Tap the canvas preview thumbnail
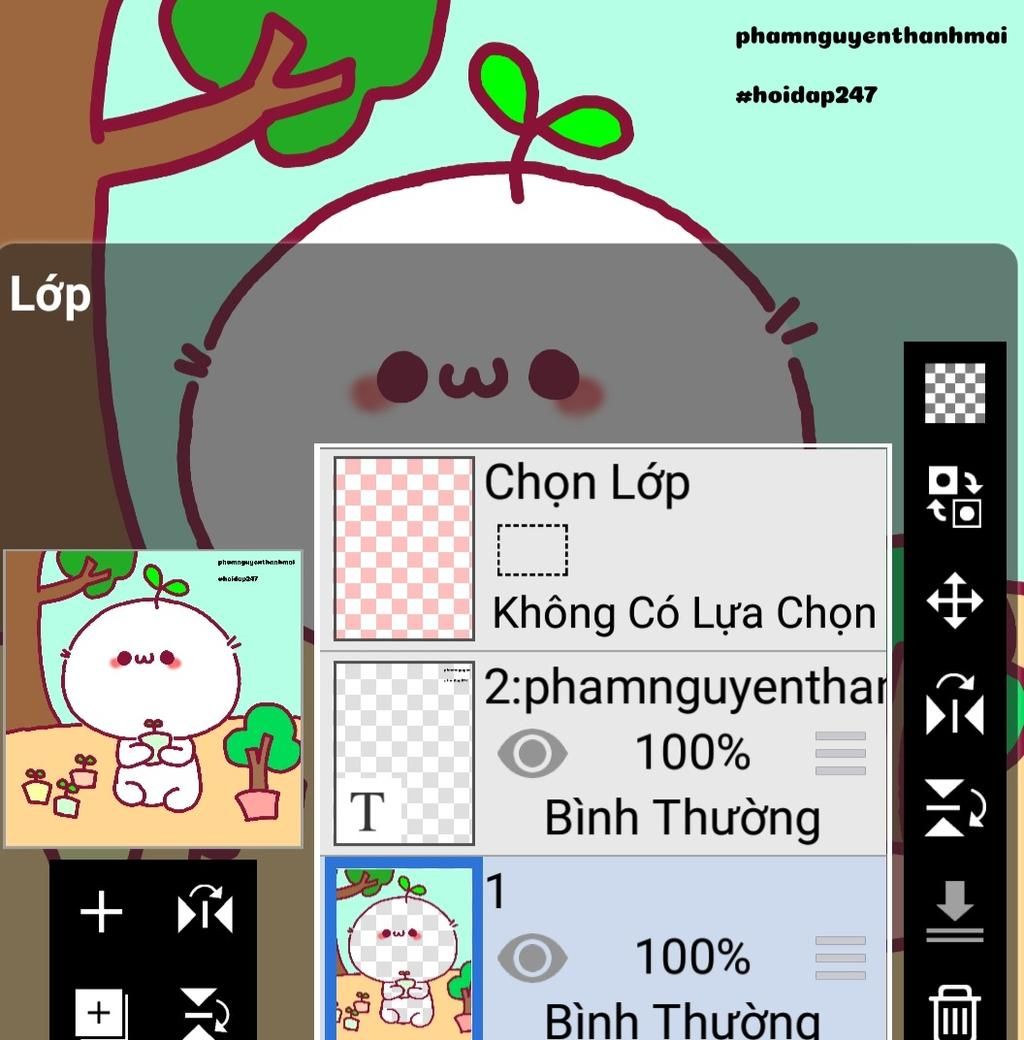The width and height of the screenshot is (1024, 1040). coord(153,698)
